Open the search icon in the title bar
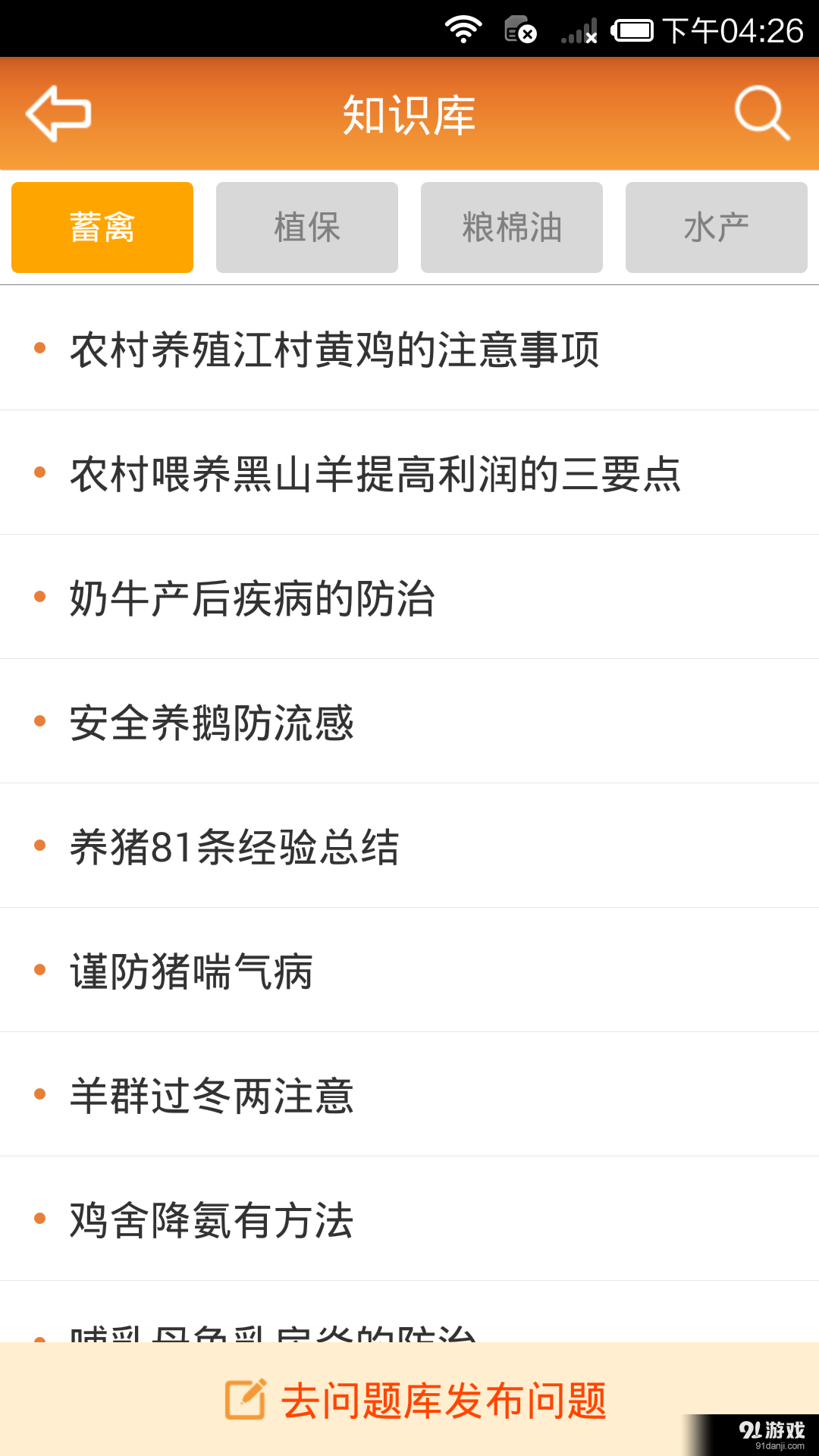 [x=761, y=114]
